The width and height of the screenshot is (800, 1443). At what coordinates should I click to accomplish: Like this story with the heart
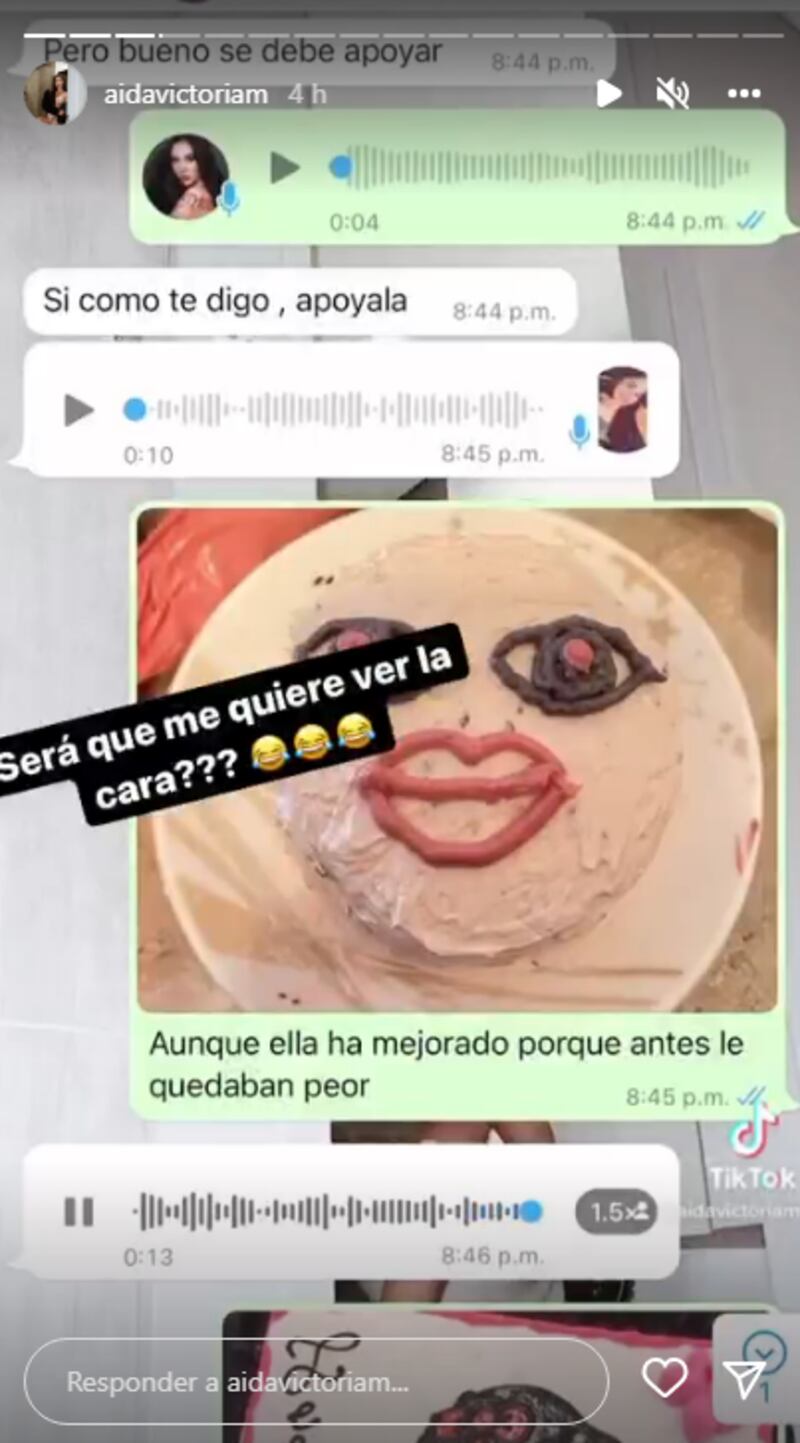664,1379
